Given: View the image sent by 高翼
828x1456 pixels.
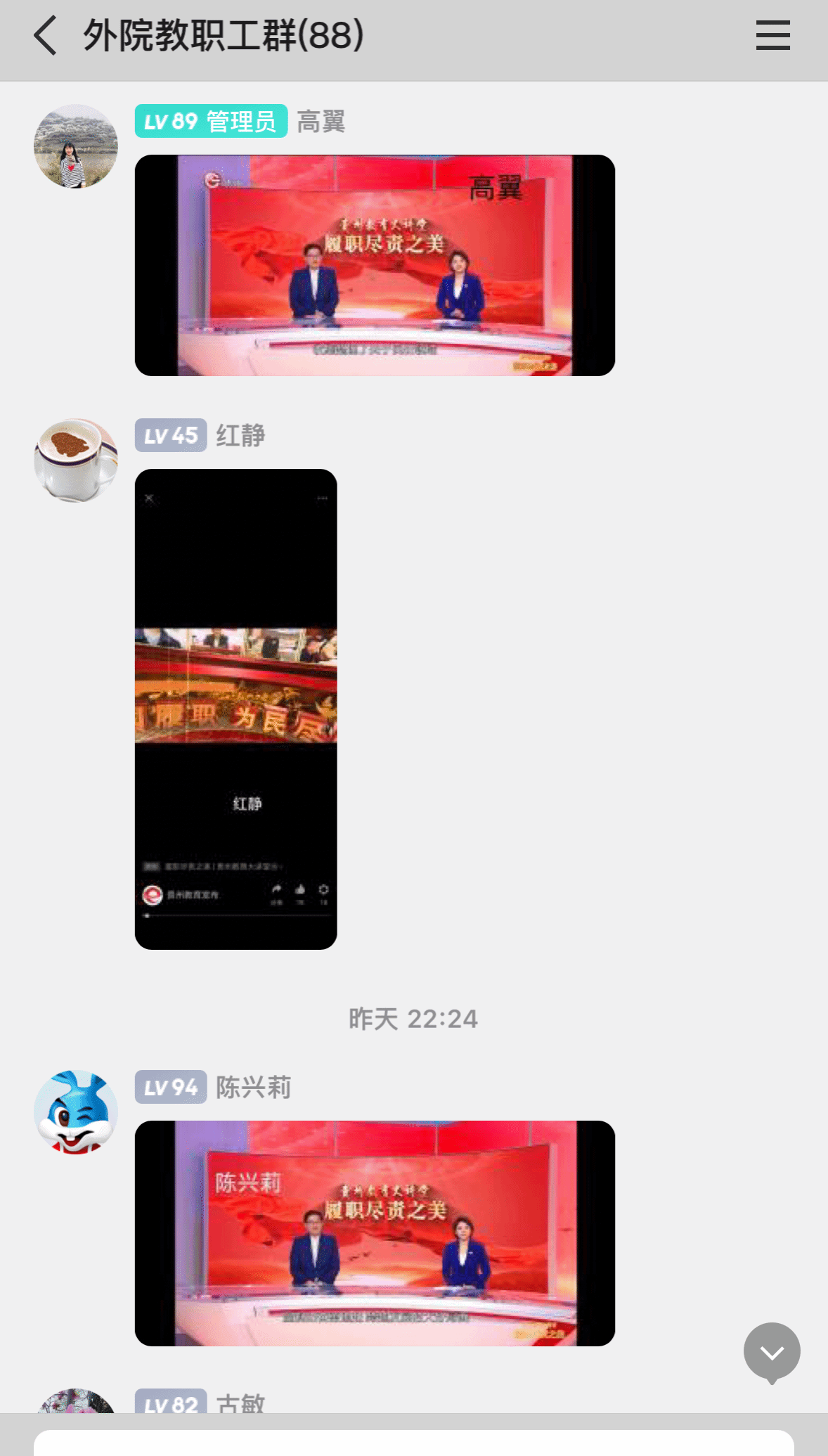Looking at the screenshot, I should coord(375,265).
